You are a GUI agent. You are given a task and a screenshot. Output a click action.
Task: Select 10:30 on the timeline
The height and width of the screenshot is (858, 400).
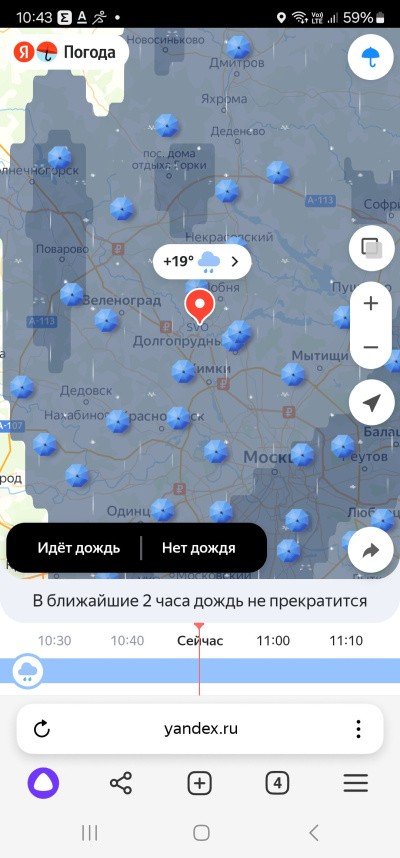[x=54, y=641]
